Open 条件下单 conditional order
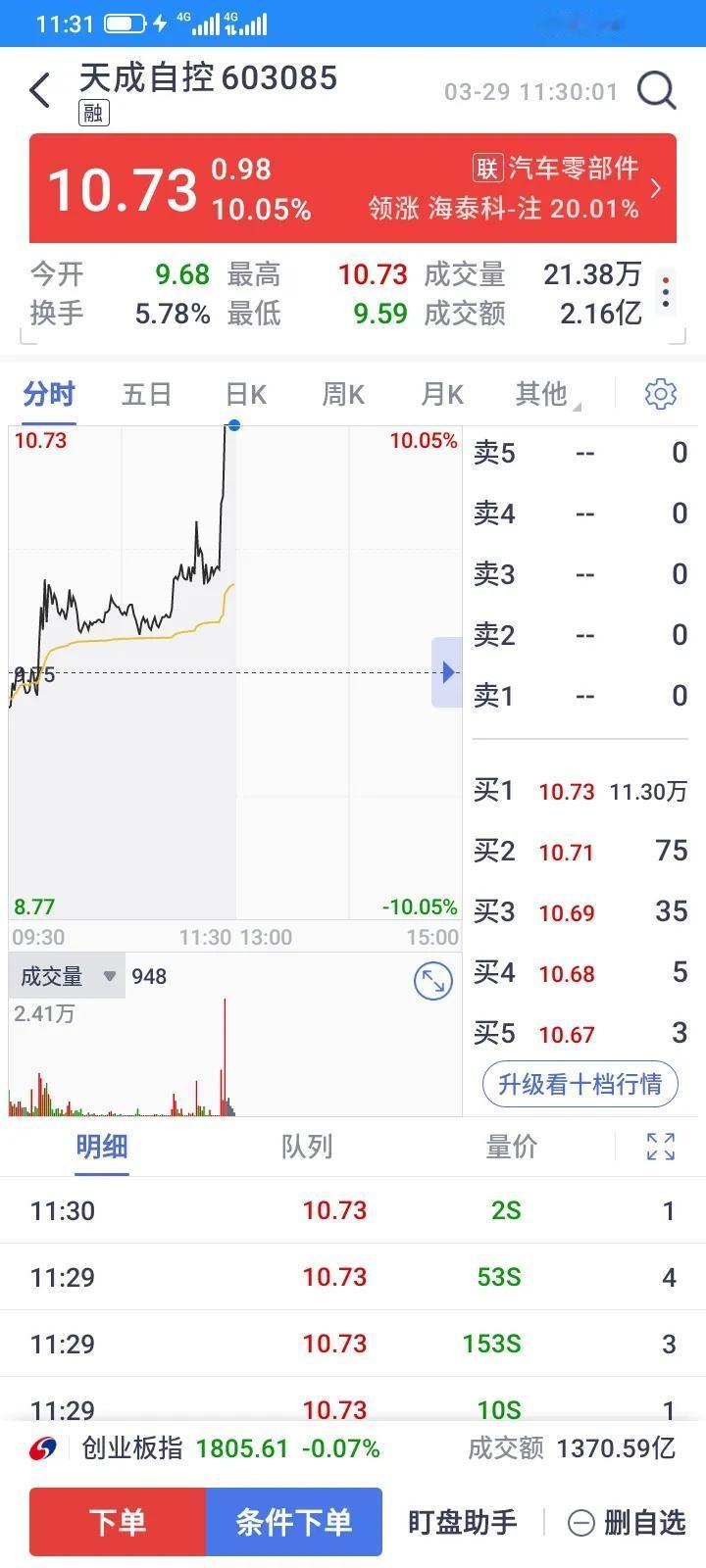 pyautogui.click(x=294, y=1522)
